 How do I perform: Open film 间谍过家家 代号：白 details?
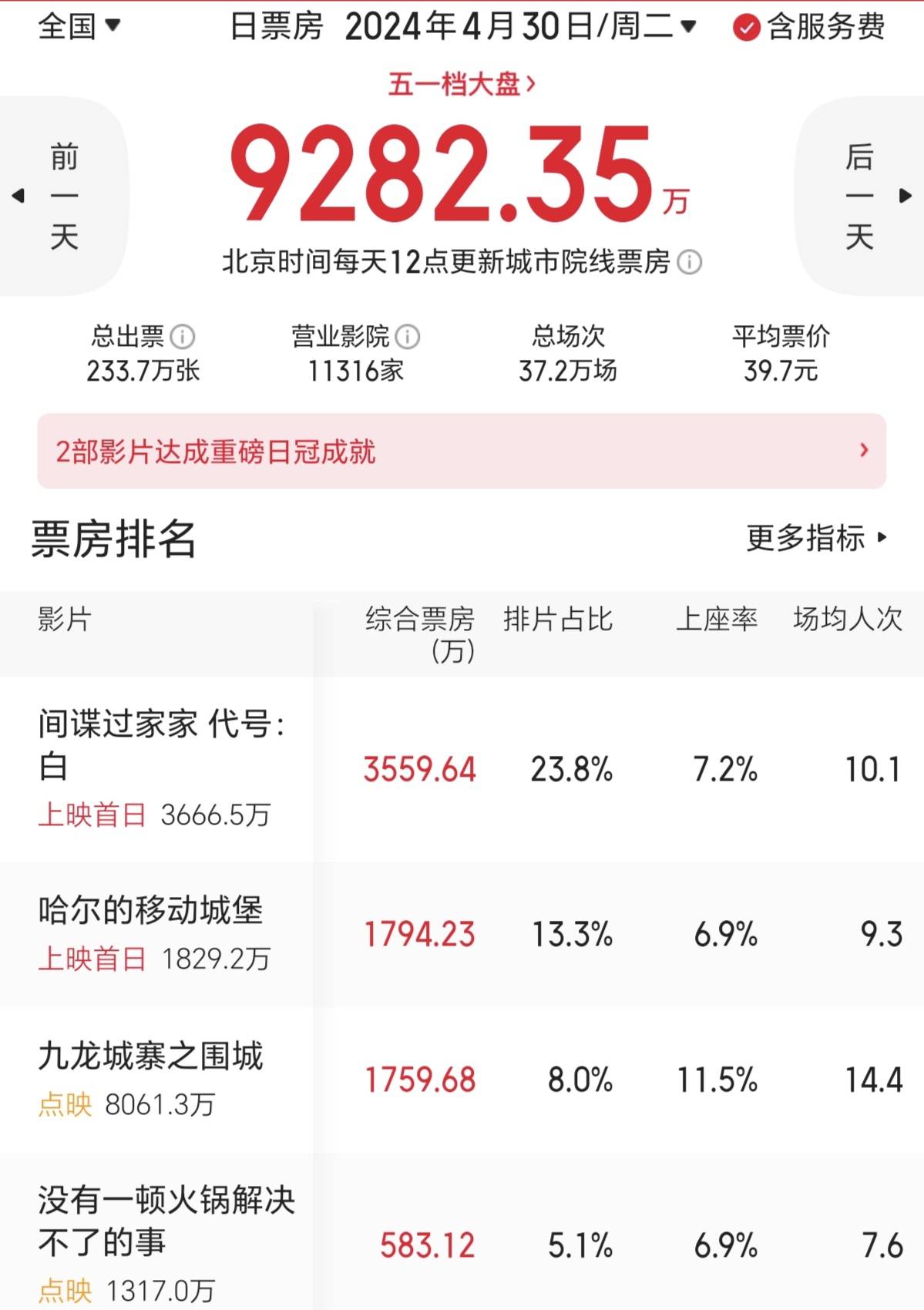click(160, 745)
